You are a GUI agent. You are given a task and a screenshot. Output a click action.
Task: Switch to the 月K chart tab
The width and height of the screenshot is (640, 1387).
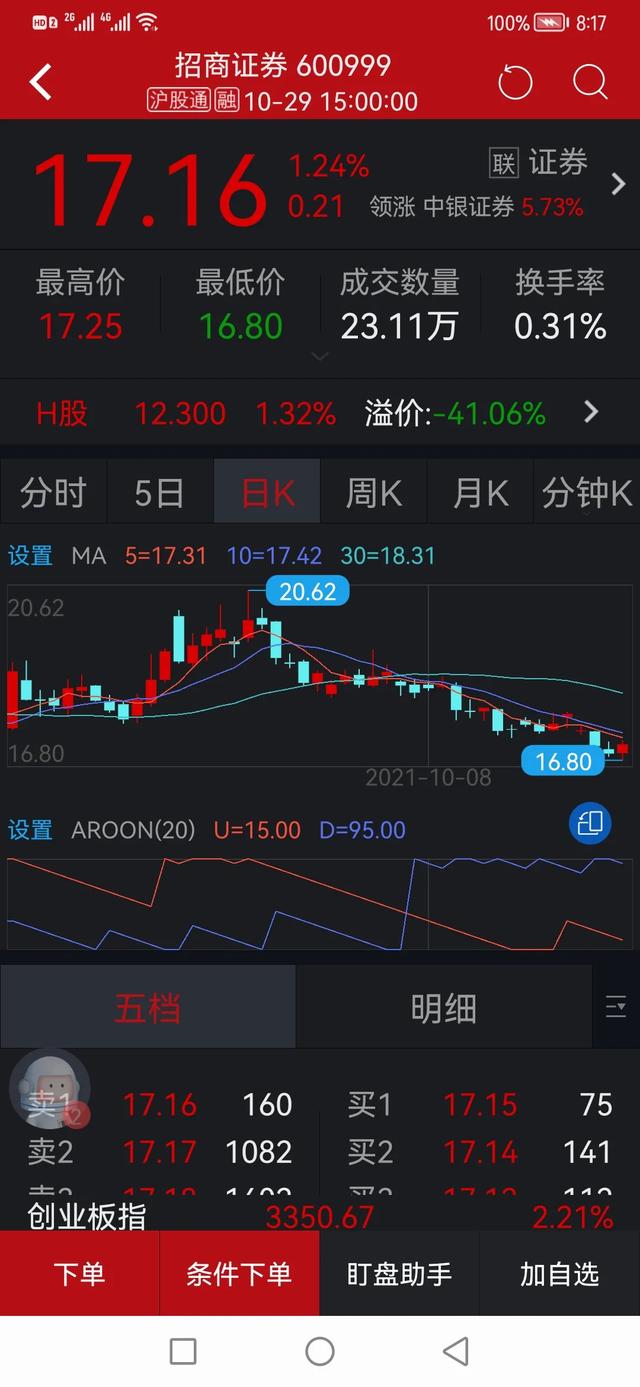[481, 493]
